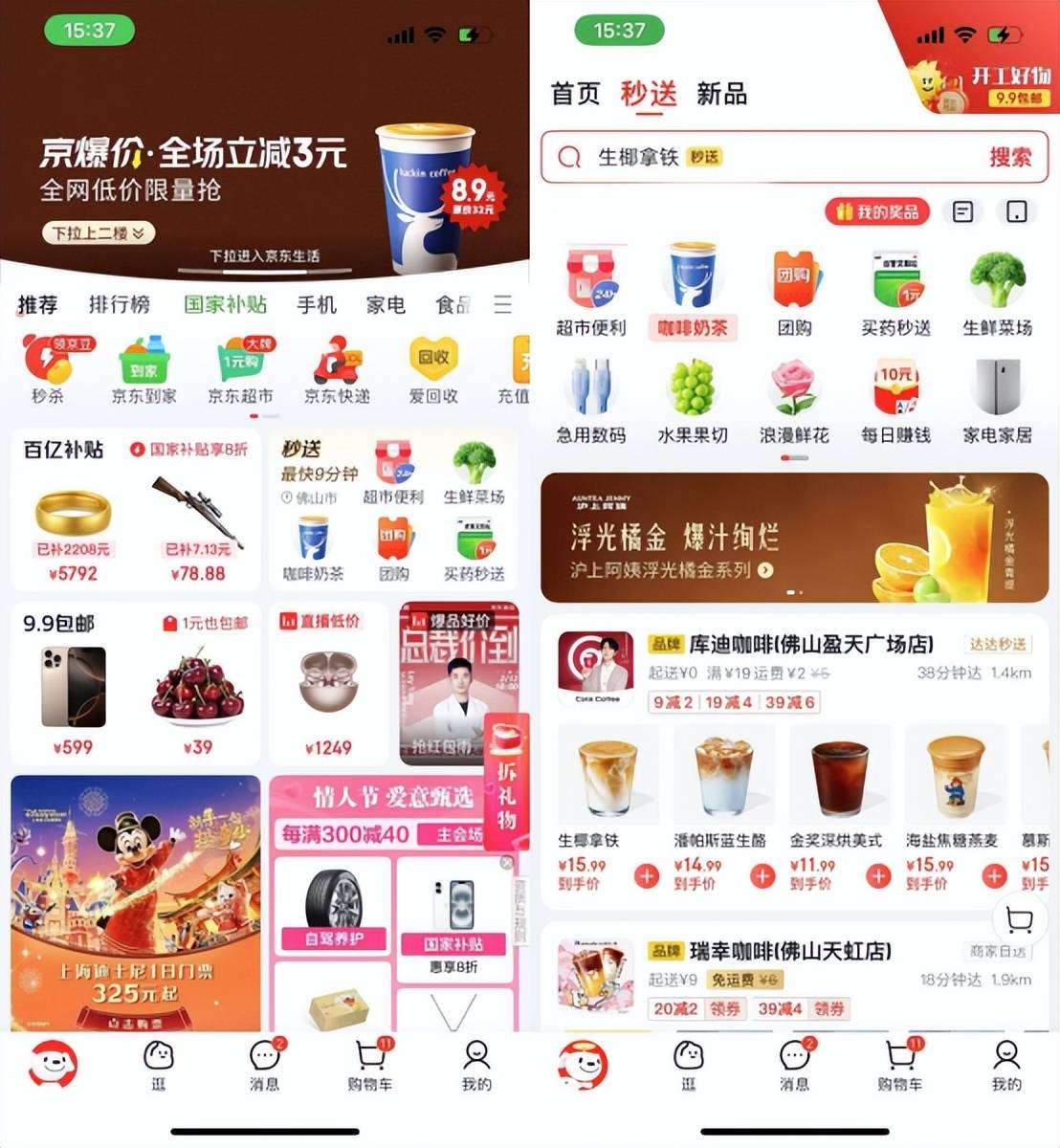Open the 京东快递 shortcut
Image resolution: width=1060 pixels, height=1148 pixels.
coord(336,370)
